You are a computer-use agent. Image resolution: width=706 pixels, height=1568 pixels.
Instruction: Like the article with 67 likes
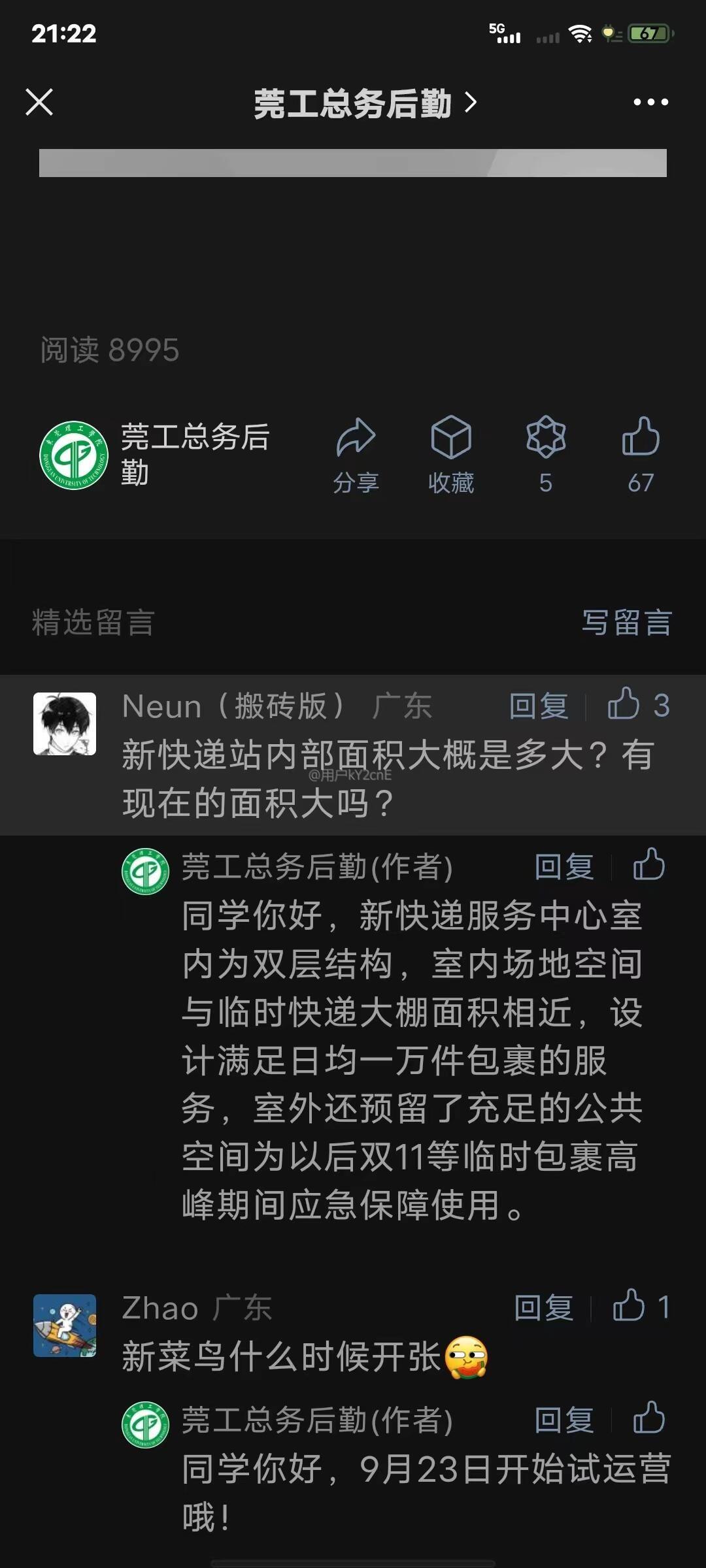tap(641, 455)
